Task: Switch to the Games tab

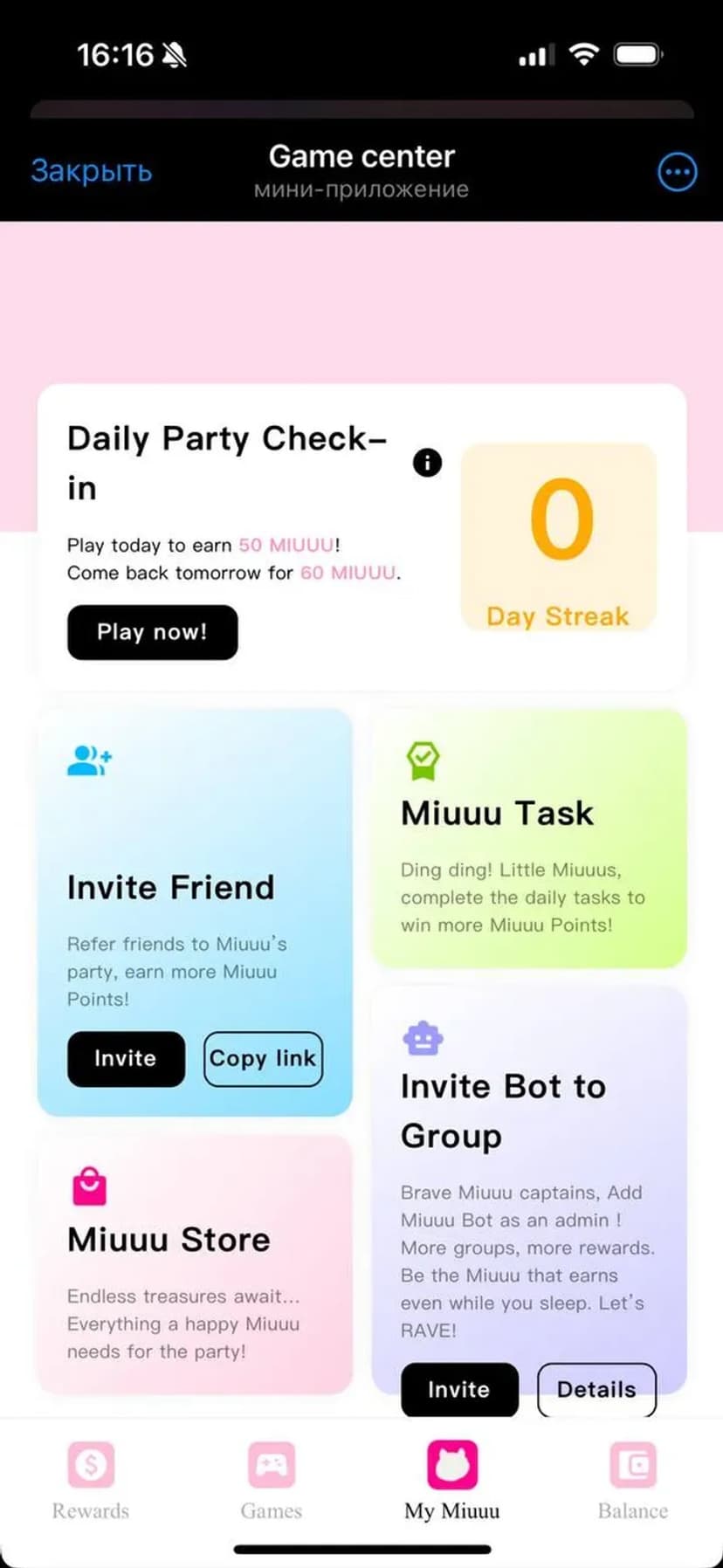Action: point(272,1481)
